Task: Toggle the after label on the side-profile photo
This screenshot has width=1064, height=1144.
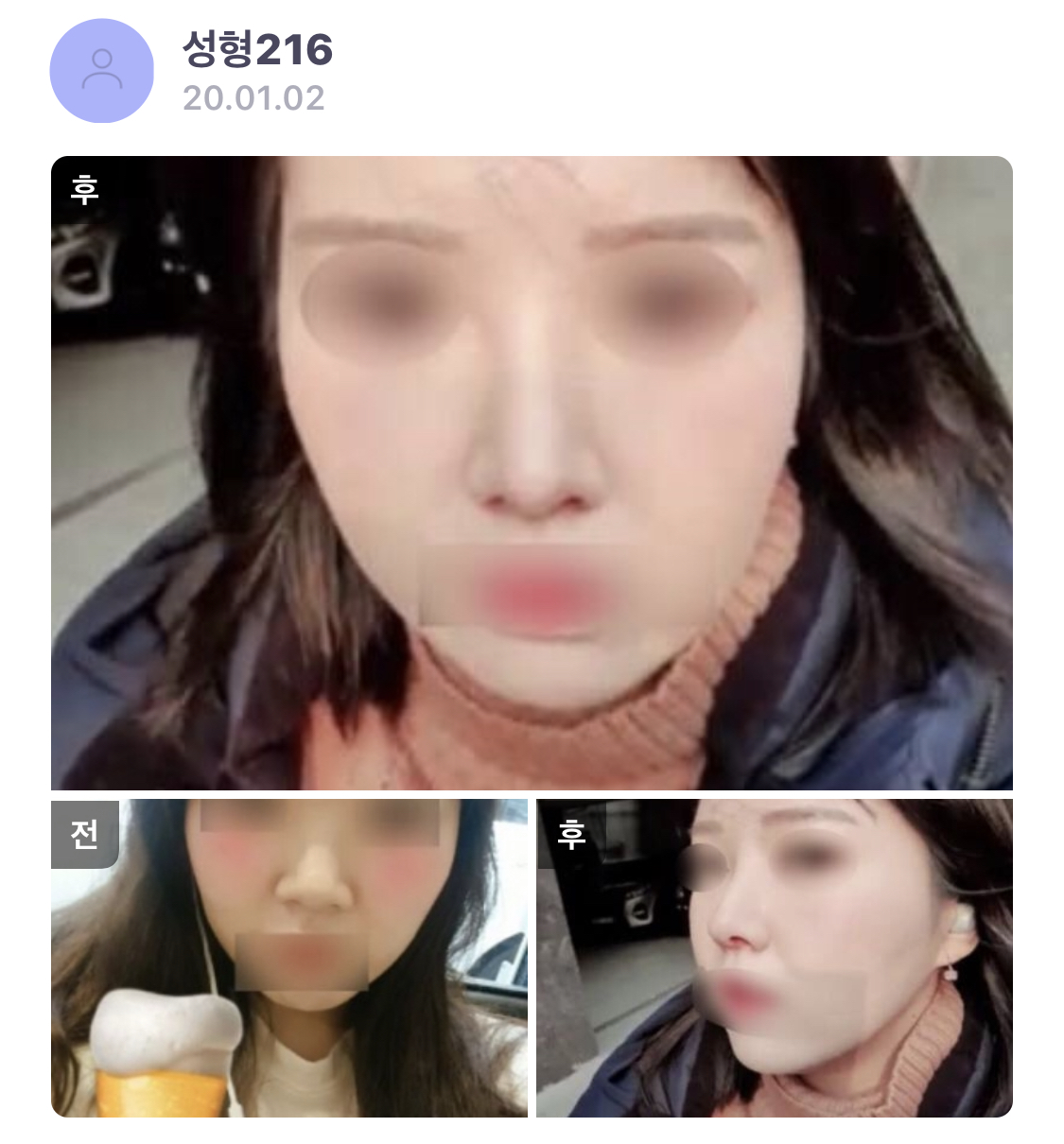Action: coord(570,836)
